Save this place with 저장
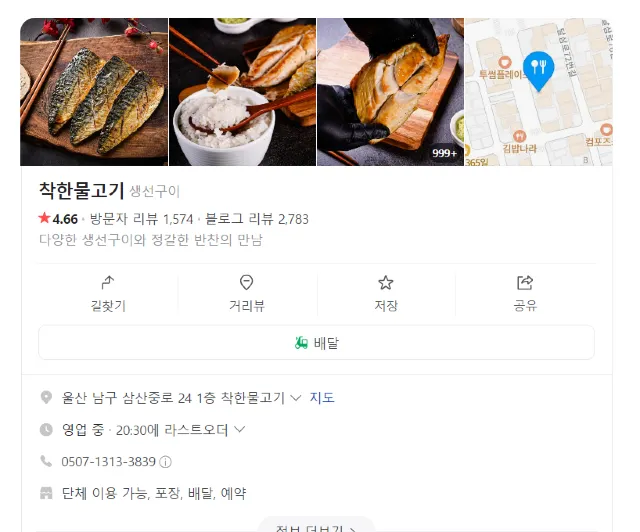The width and height of the screenshot is (640, 532). (386, 294)
